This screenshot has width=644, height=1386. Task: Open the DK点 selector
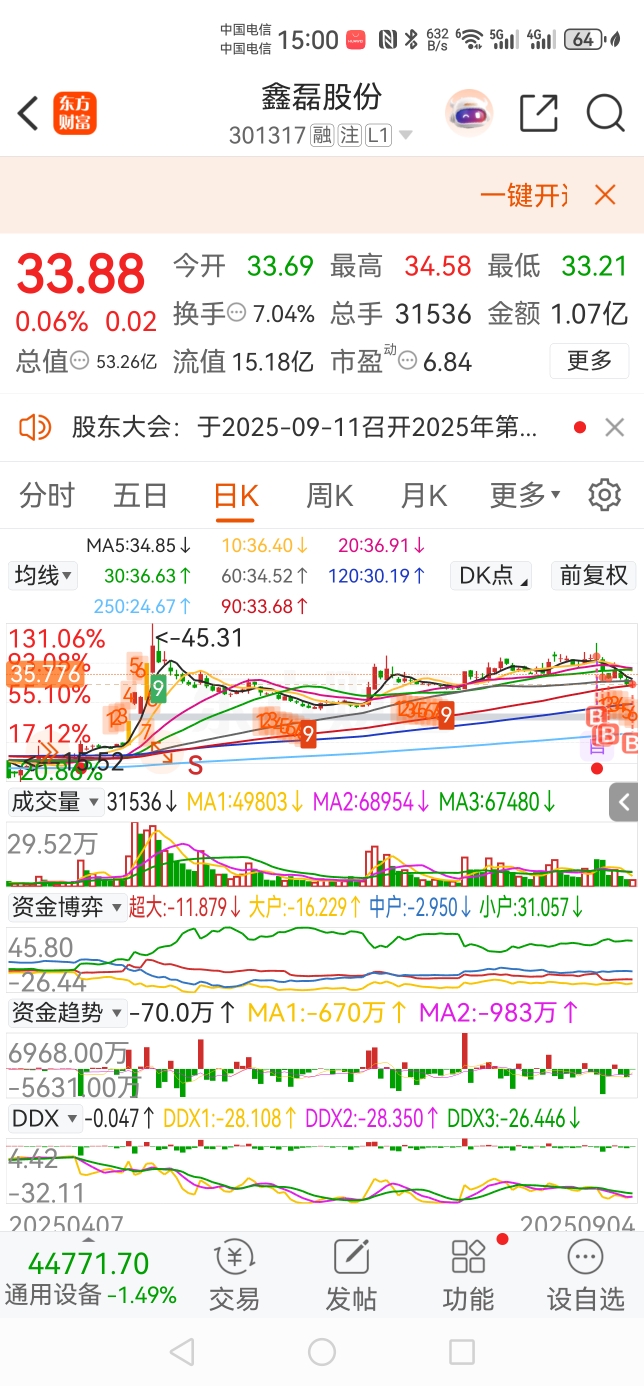point(491,575)
